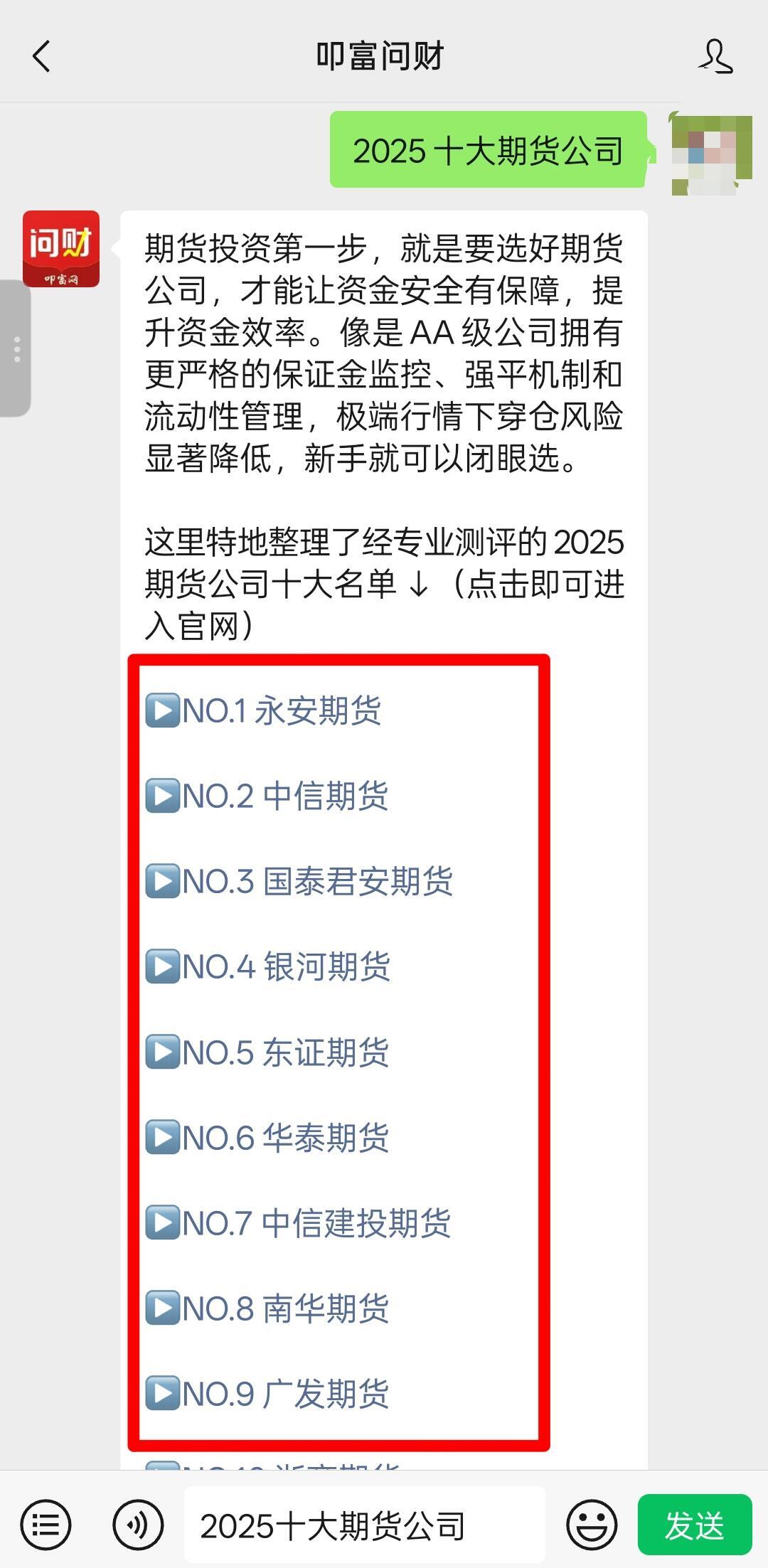Tap the 问财 account avatar

tap(61, 249)
